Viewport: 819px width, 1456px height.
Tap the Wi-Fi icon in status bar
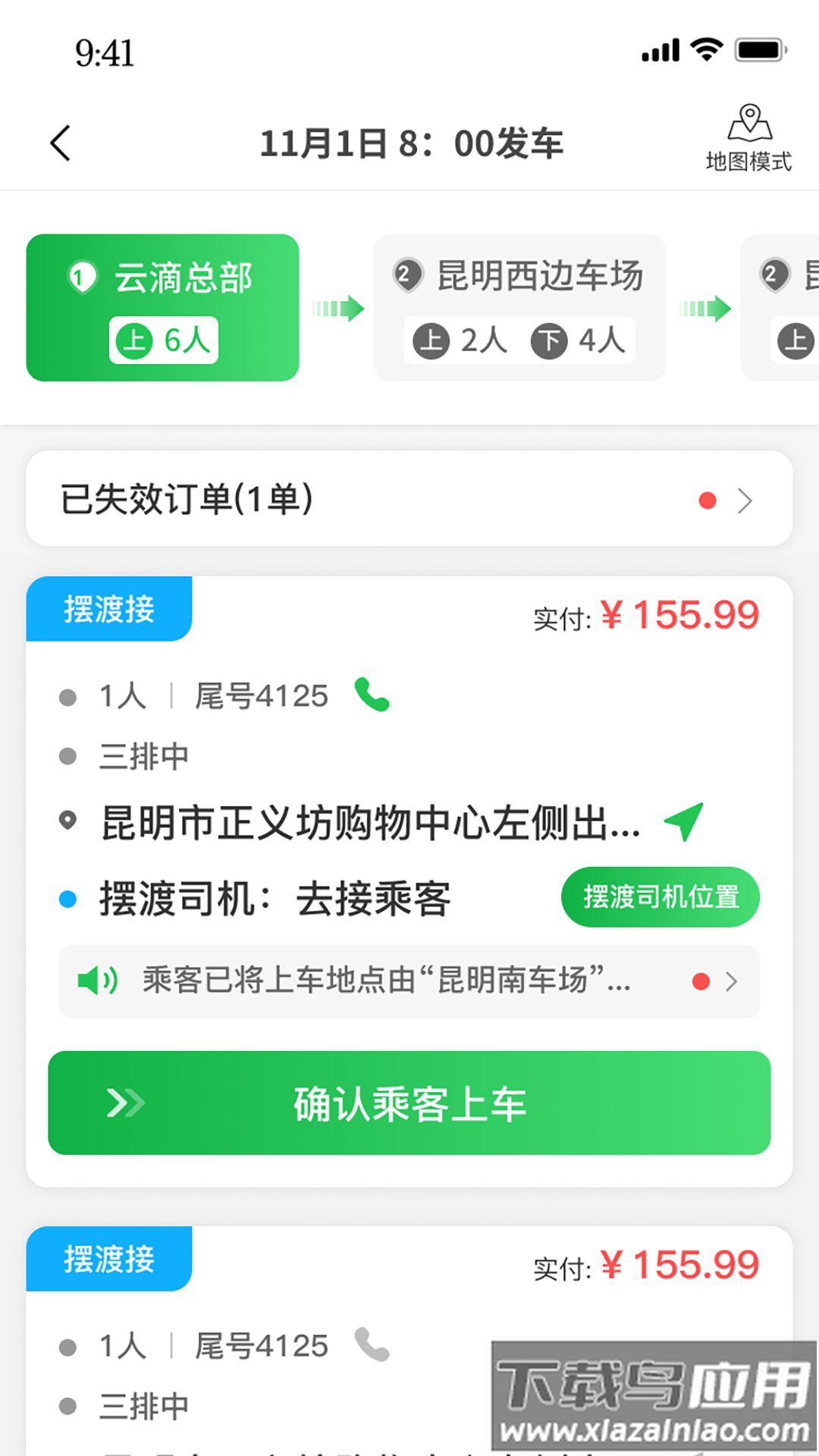(705, 48)
